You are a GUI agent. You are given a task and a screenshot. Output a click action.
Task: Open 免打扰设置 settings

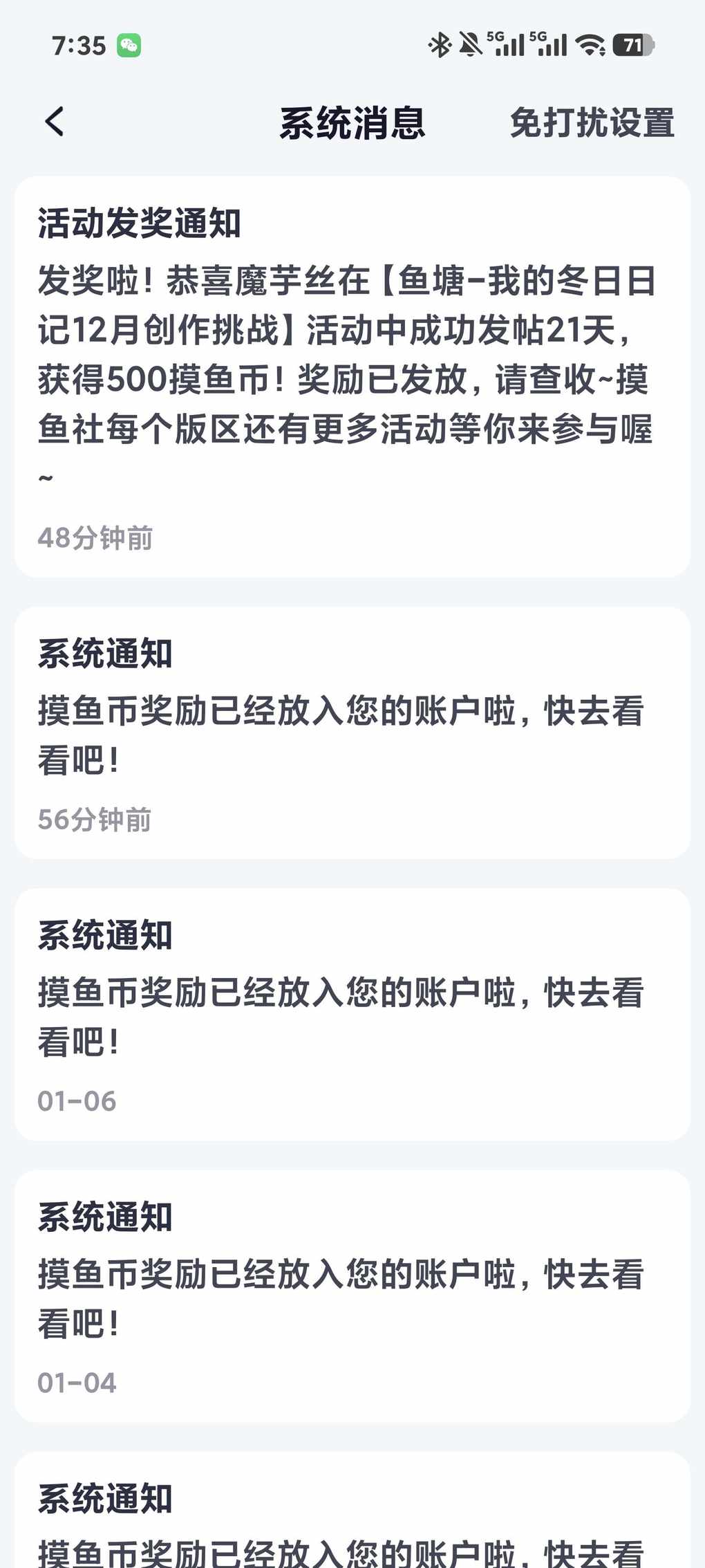(592, 123)
